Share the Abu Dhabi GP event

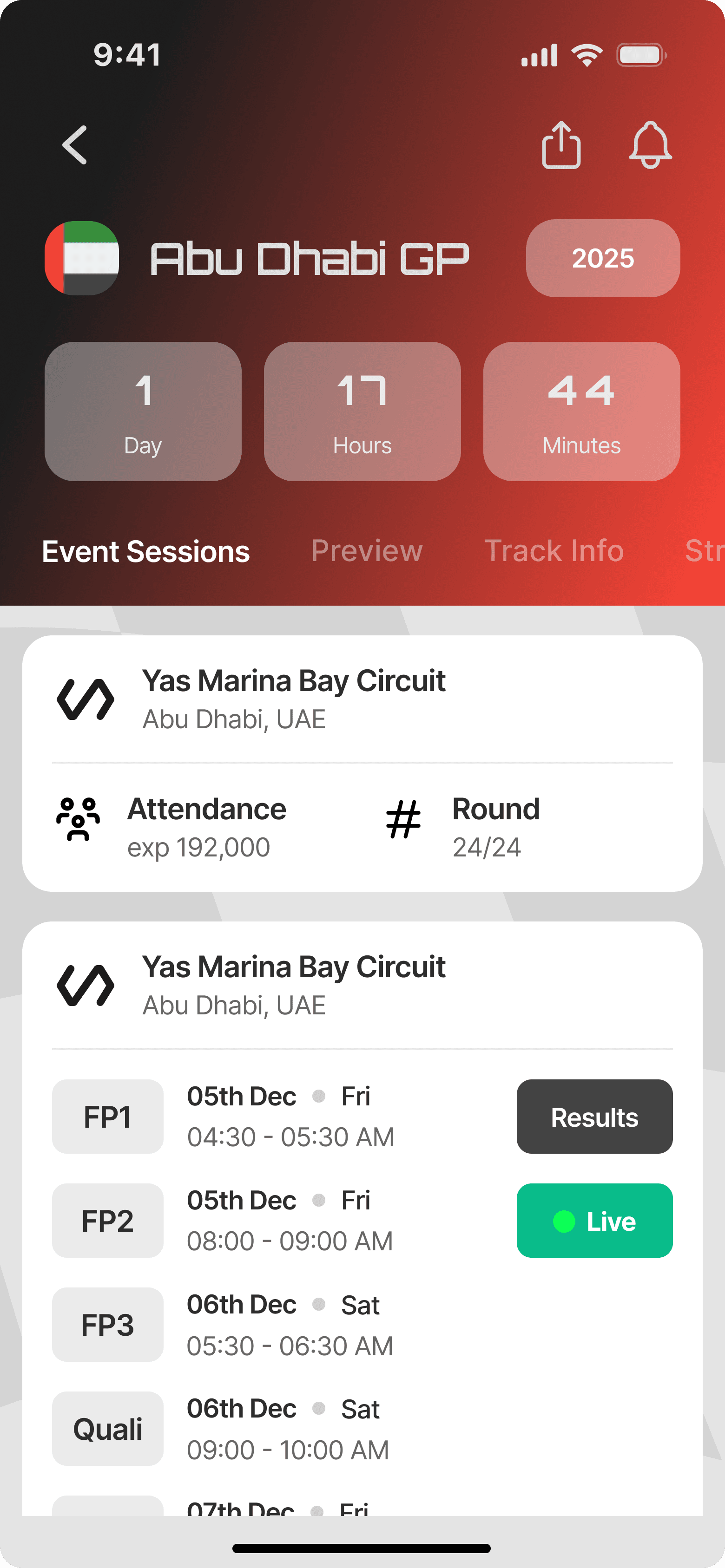(x=561, y=145)
